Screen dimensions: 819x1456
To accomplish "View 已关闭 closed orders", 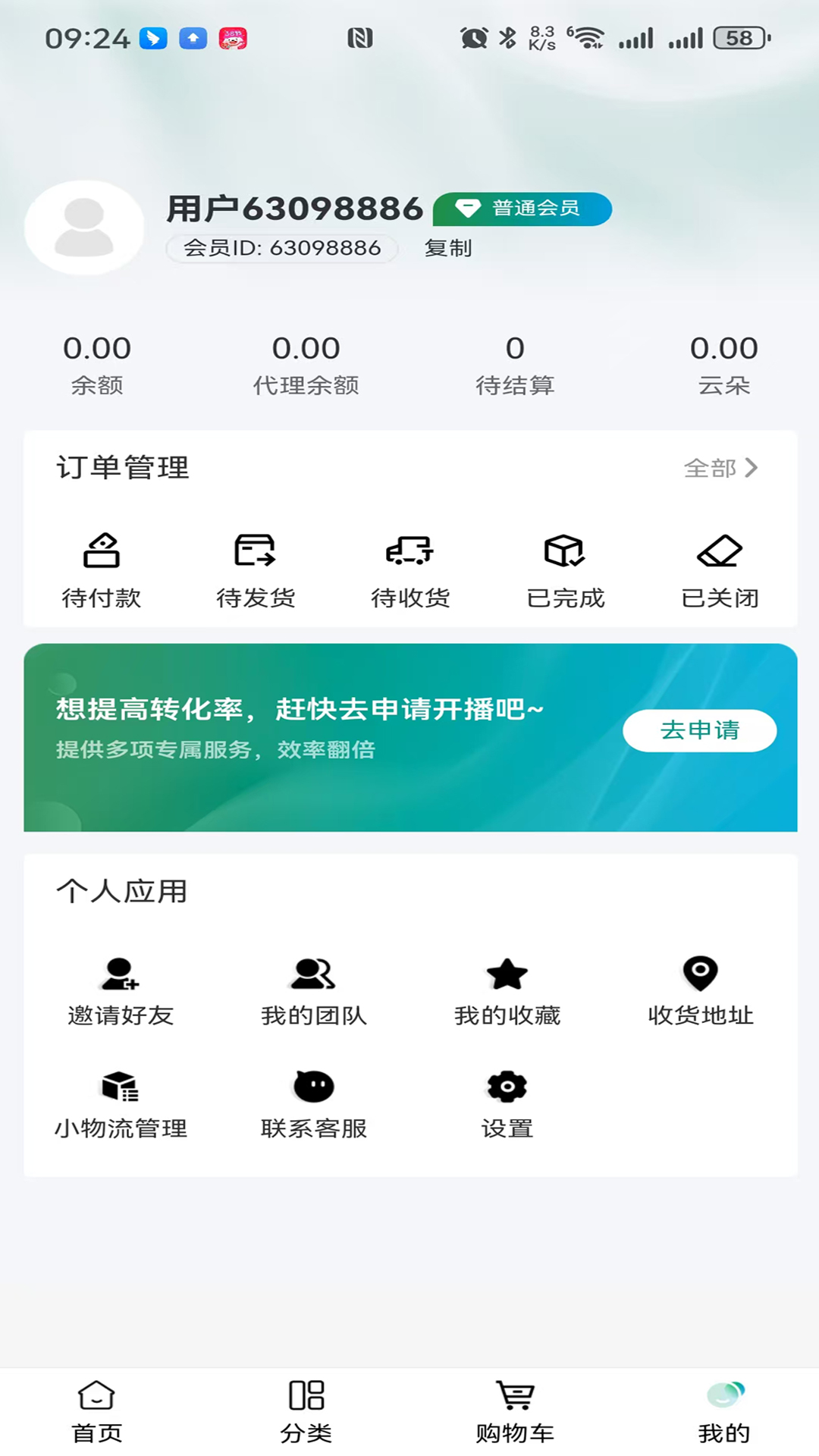I will pos(719,569).
